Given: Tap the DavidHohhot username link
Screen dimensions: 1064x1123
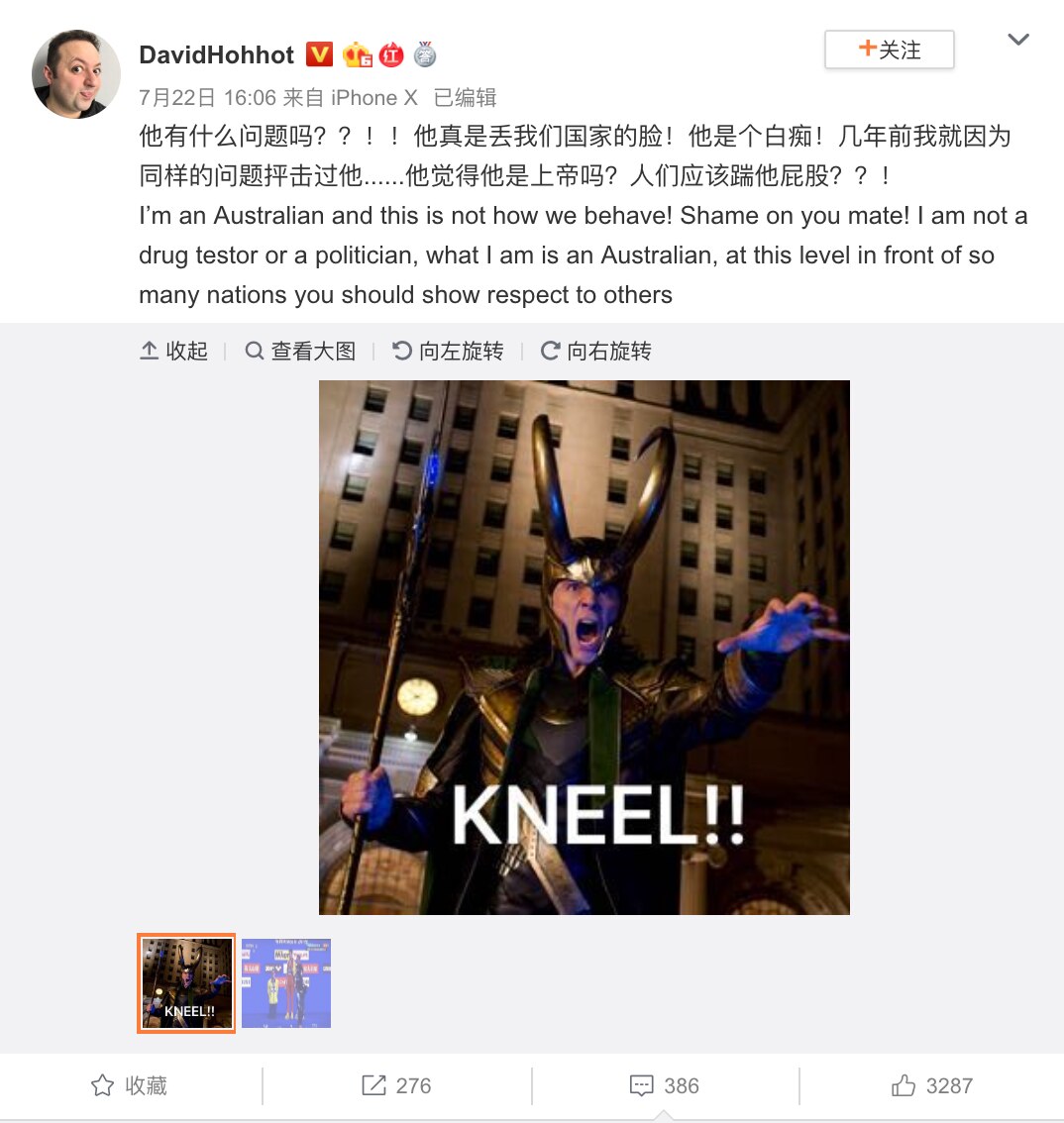Looking at the screenshot, I should click(x=216, y=54).
